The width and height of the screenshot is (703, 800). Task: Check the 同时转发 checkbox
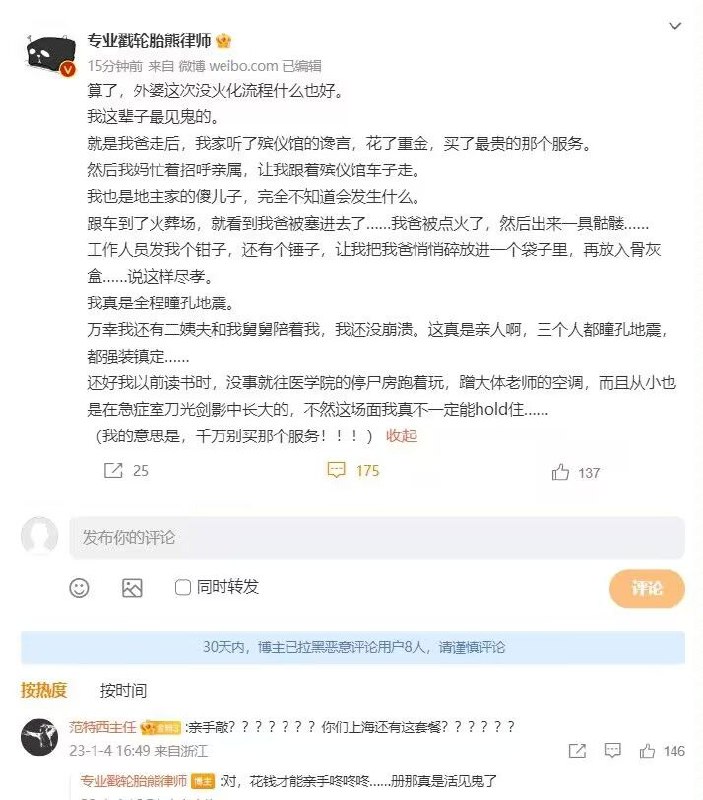(183, 587)
